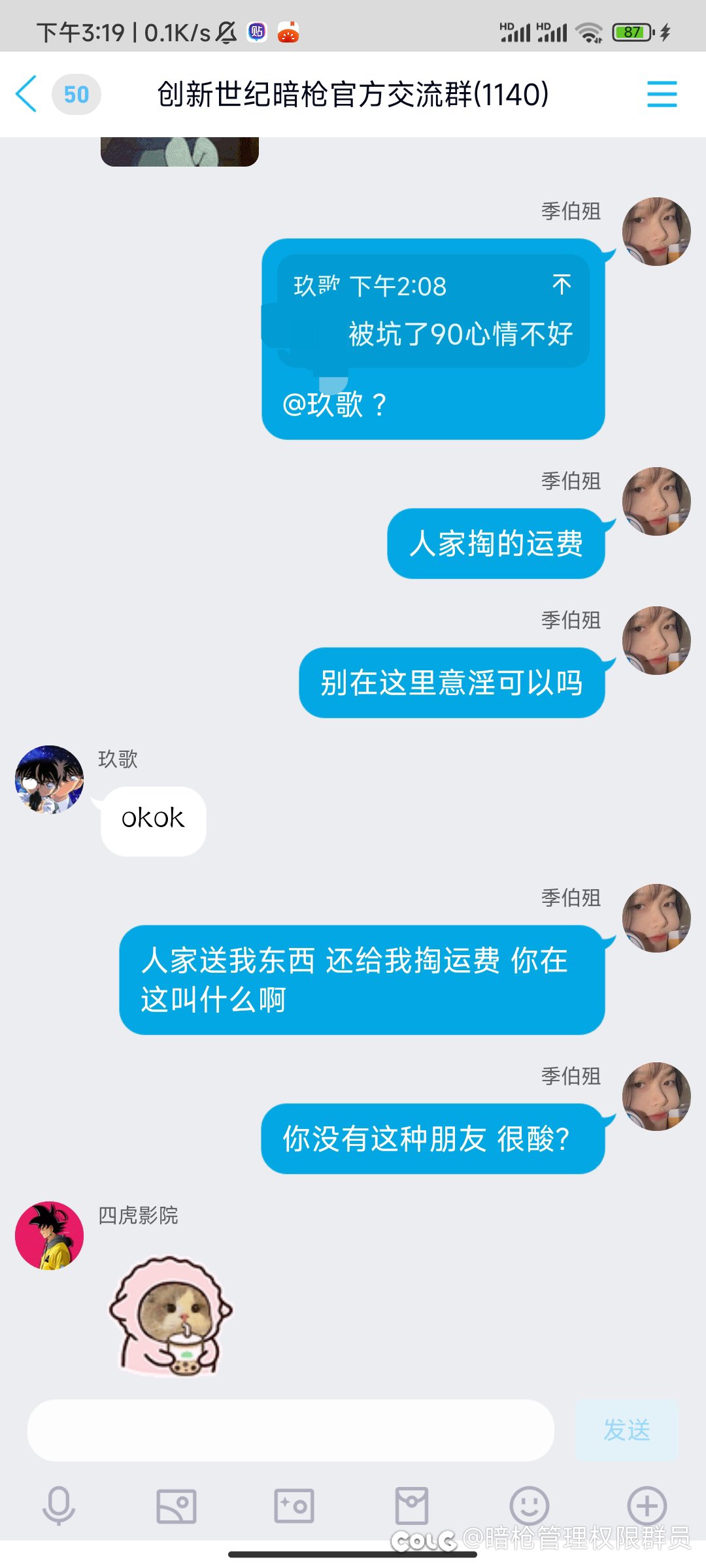
Task: Open the emoji sticker panel
Action: [x=529, y=1506]
